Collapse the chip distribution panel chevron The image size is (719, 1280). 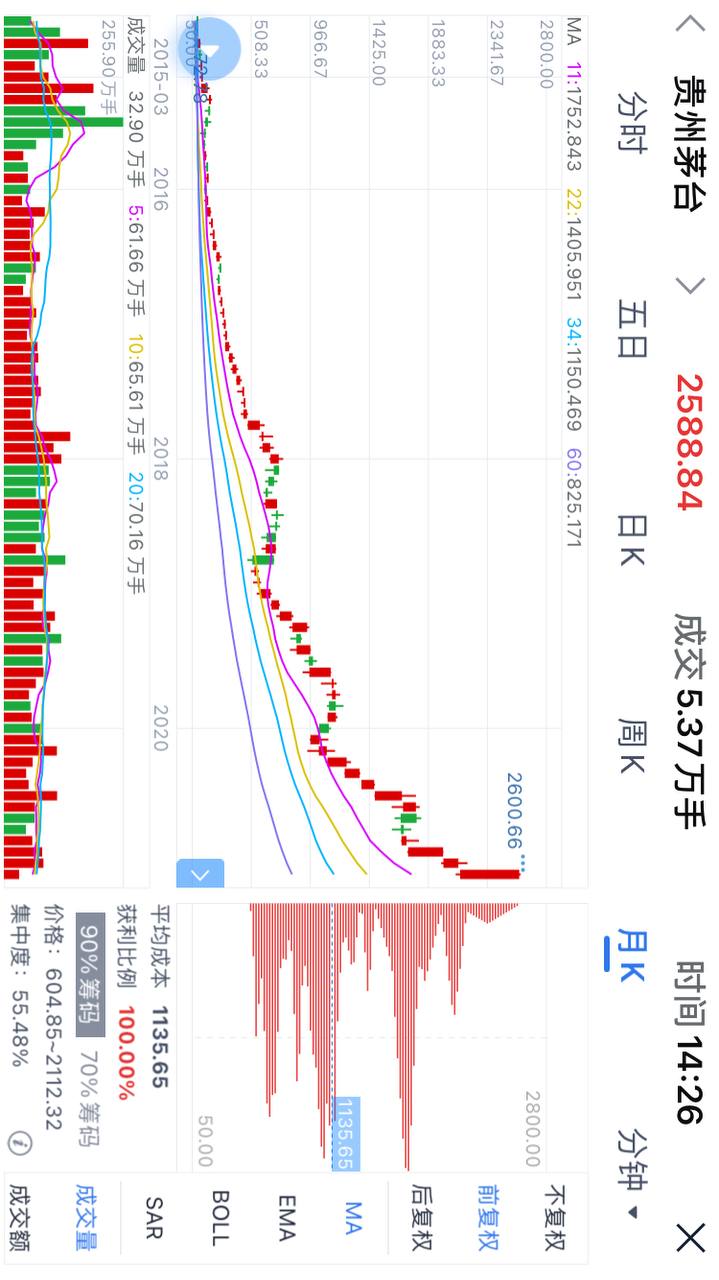point(200,873)
